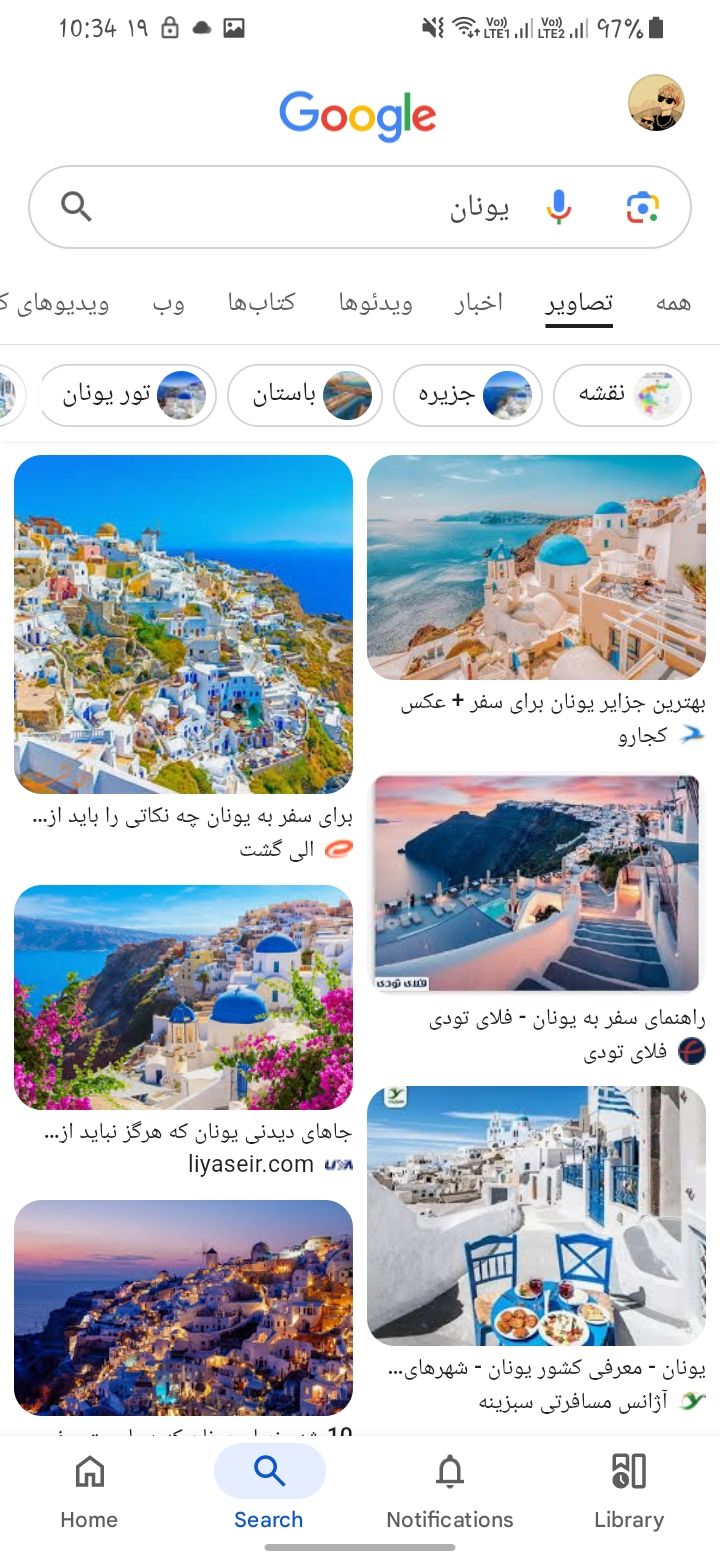Open the Notifications tab
This screenshot has width=720, height=1560.
tap(450, 1491)
